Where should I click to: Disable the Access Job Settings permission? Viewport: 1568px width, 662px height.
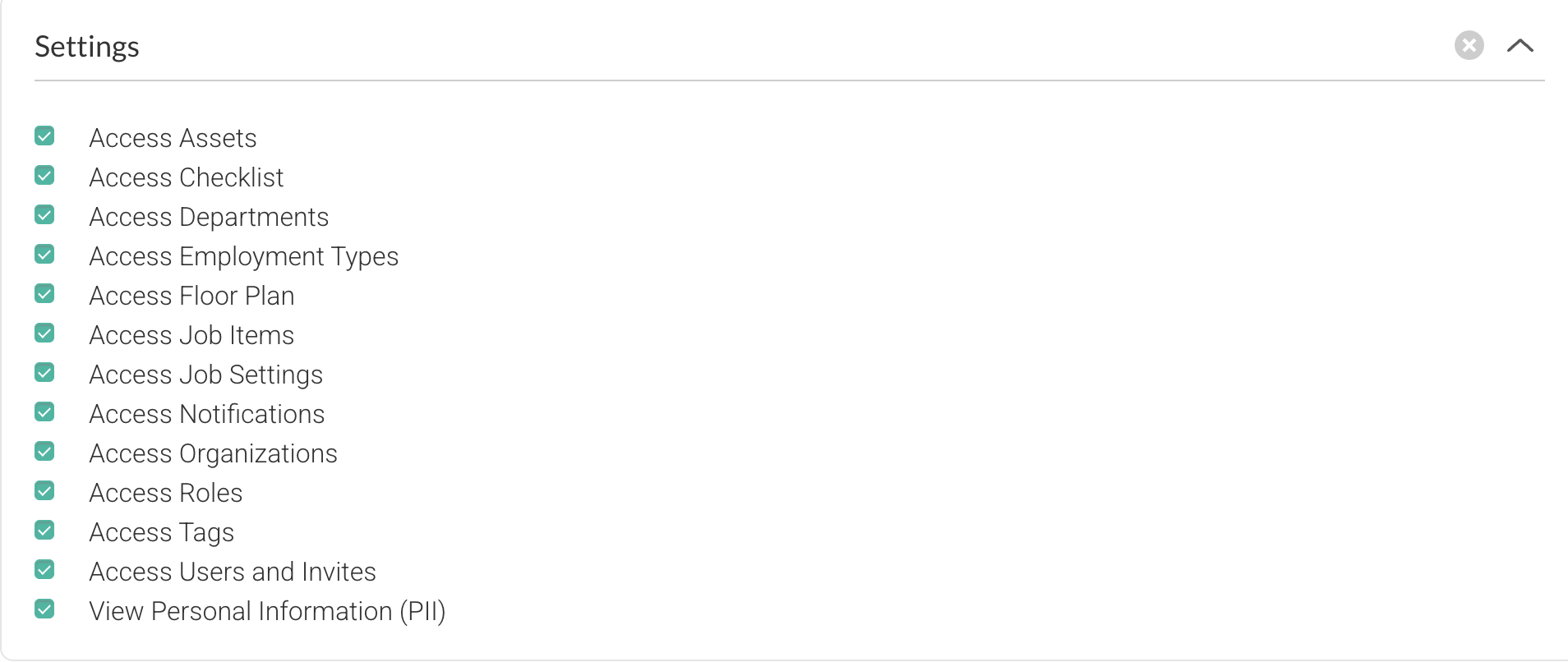pyautogui.click(x=44, y=373)
